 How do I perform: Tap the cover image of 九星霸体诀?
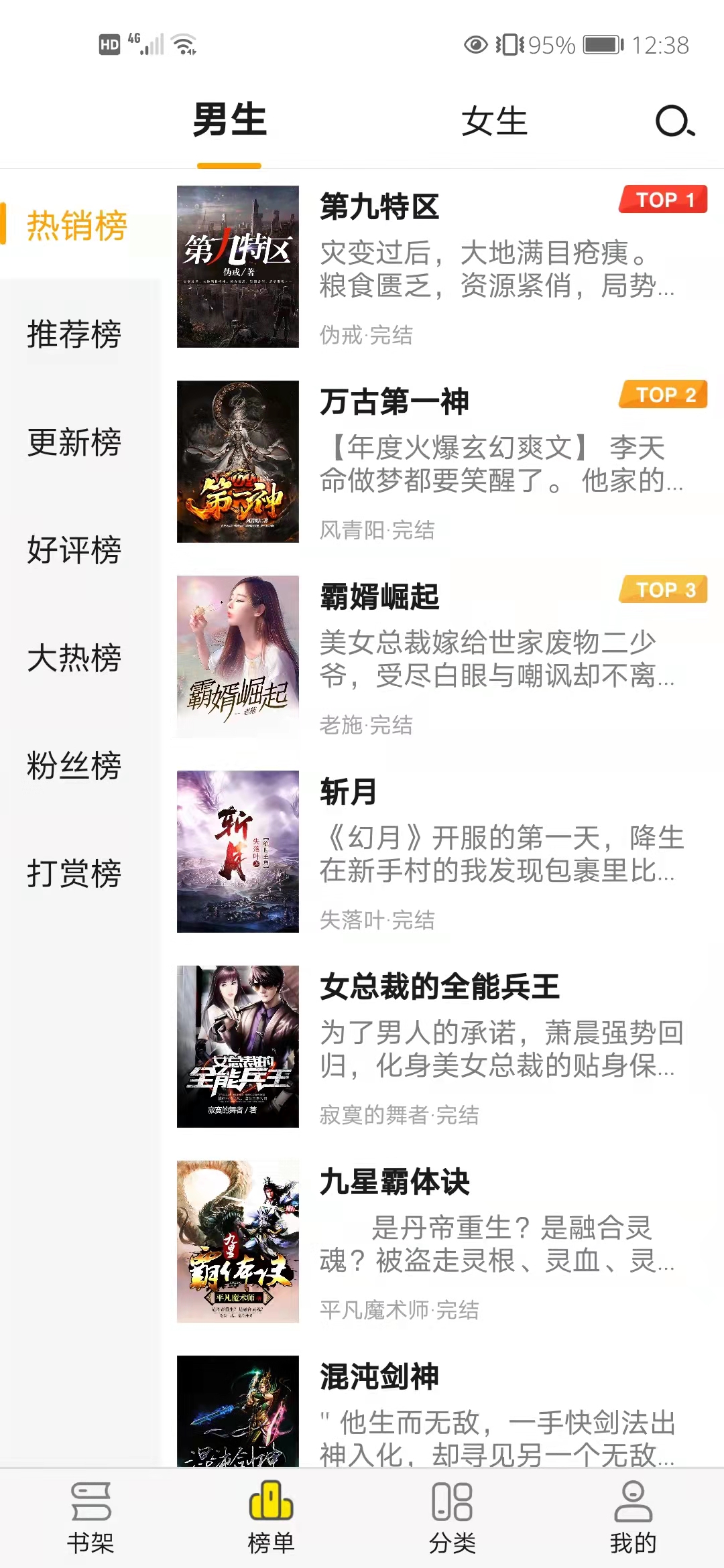click(238, 1244)
